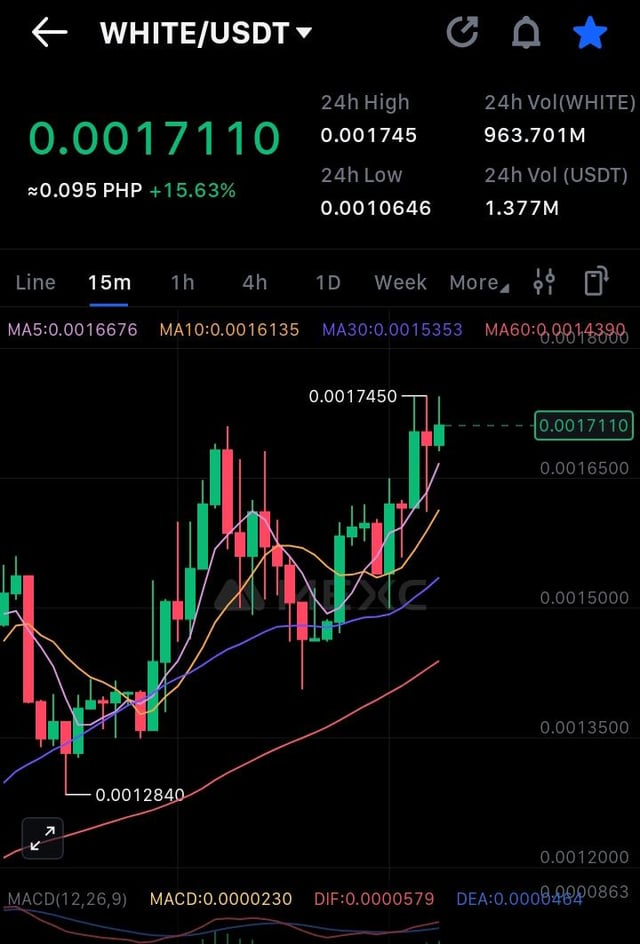
Task: Toggle the favorite star
Action: point(590,33)
